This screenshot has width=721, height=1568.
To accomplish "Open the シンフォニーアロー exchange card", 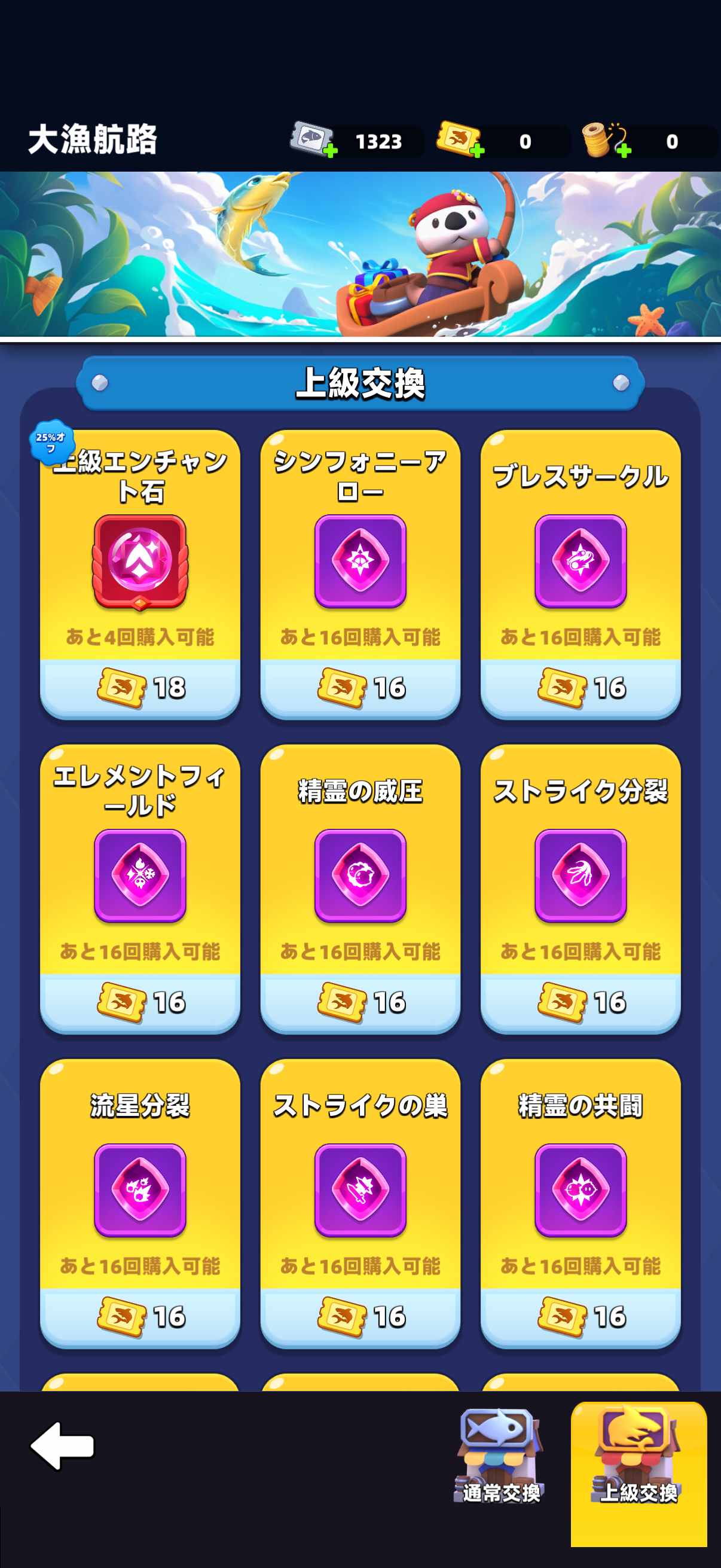I will pos(360,575).
